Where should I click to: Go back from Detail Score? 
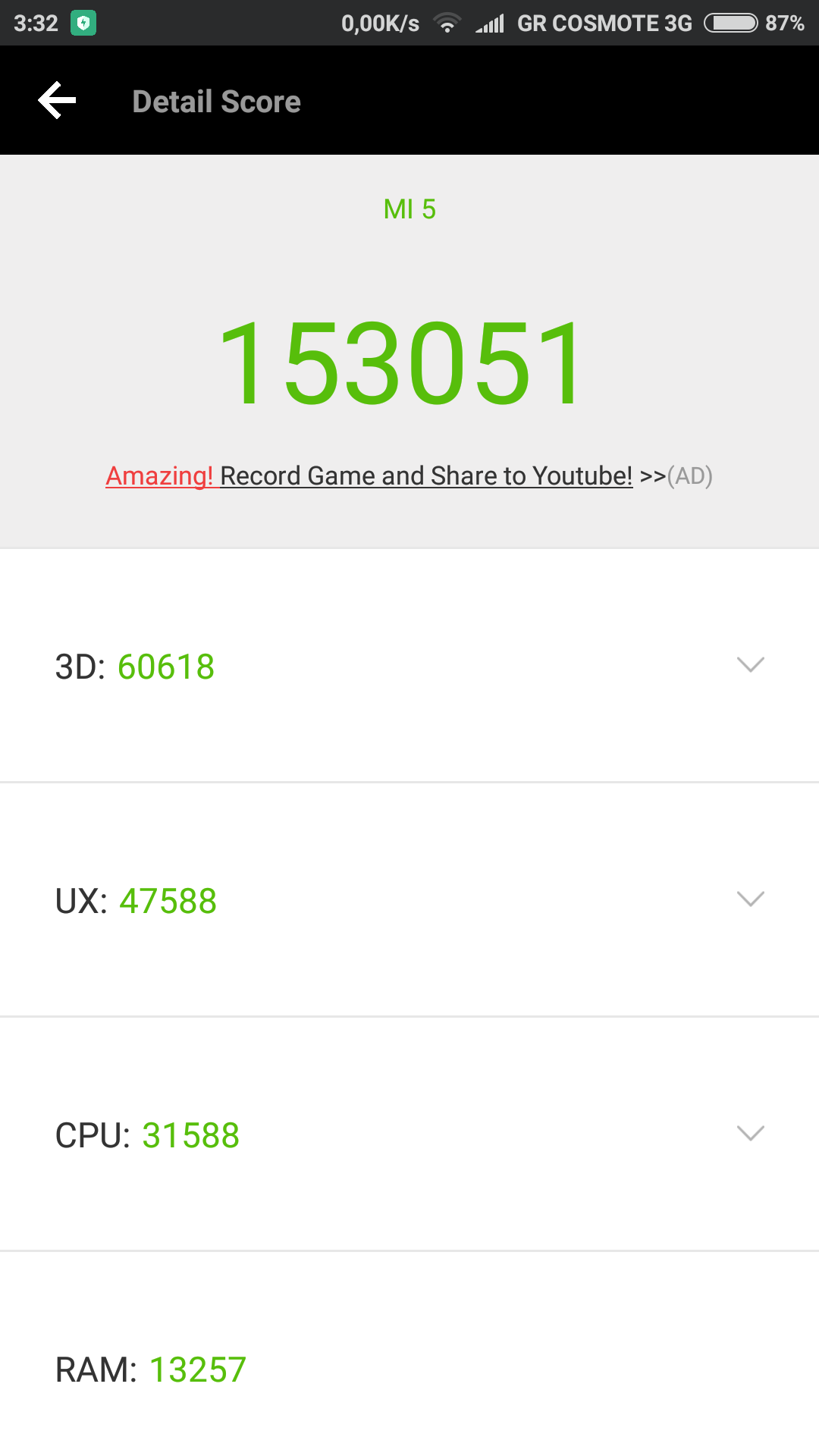[x=58, y=101]
